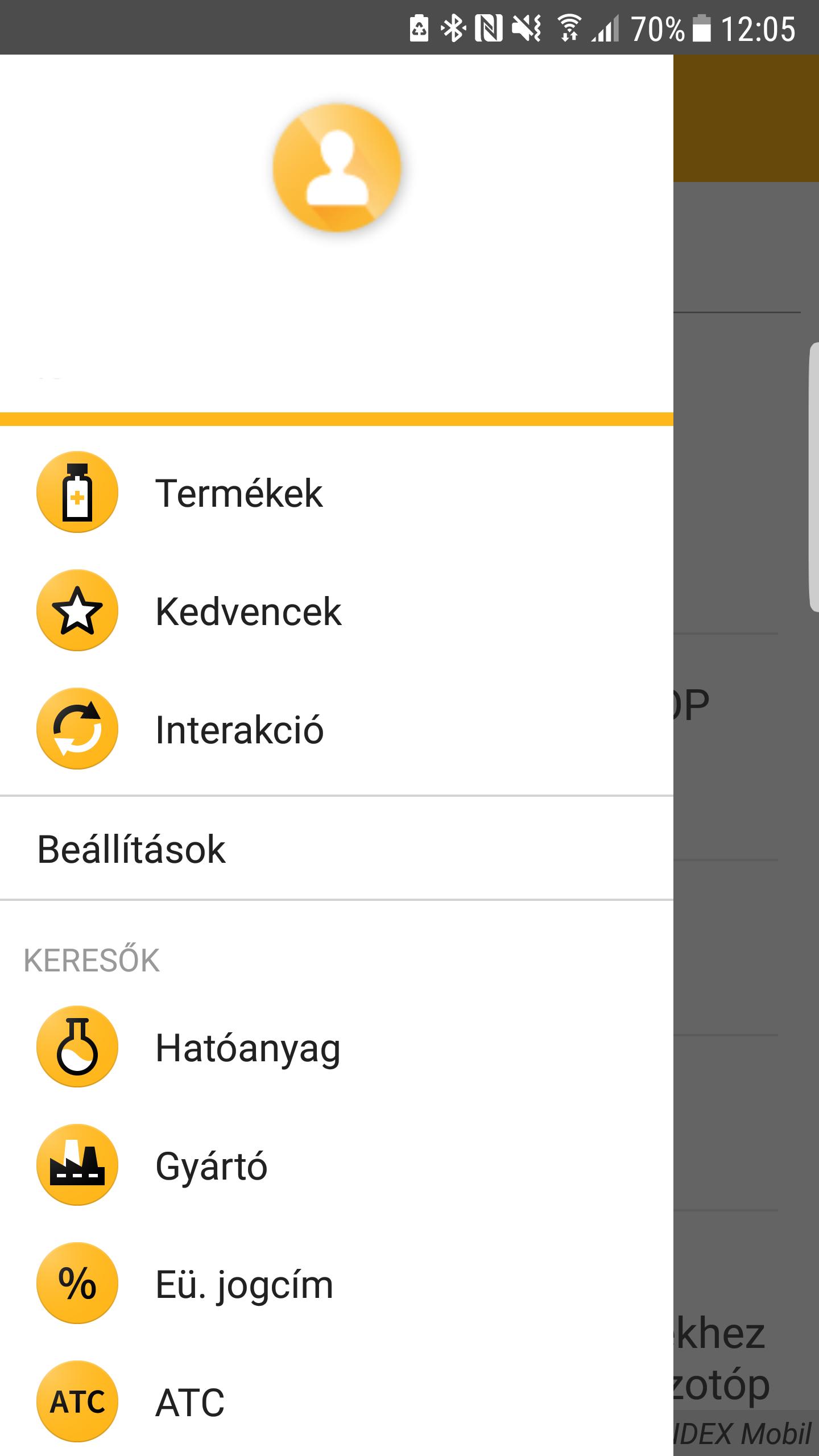Choose the ATC search option

click(337, 1401)
